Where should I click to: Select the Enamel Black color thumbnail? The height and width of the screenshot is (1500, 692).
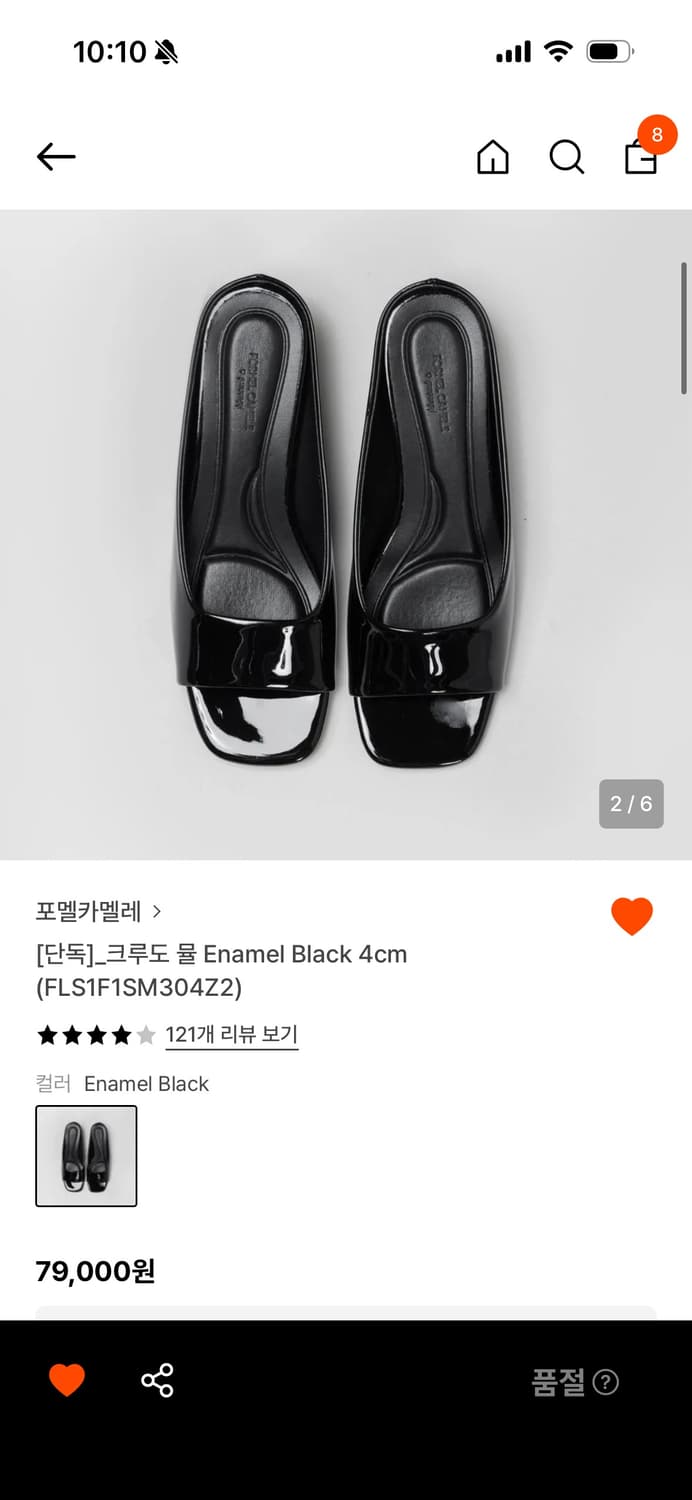coord(86,1156)
